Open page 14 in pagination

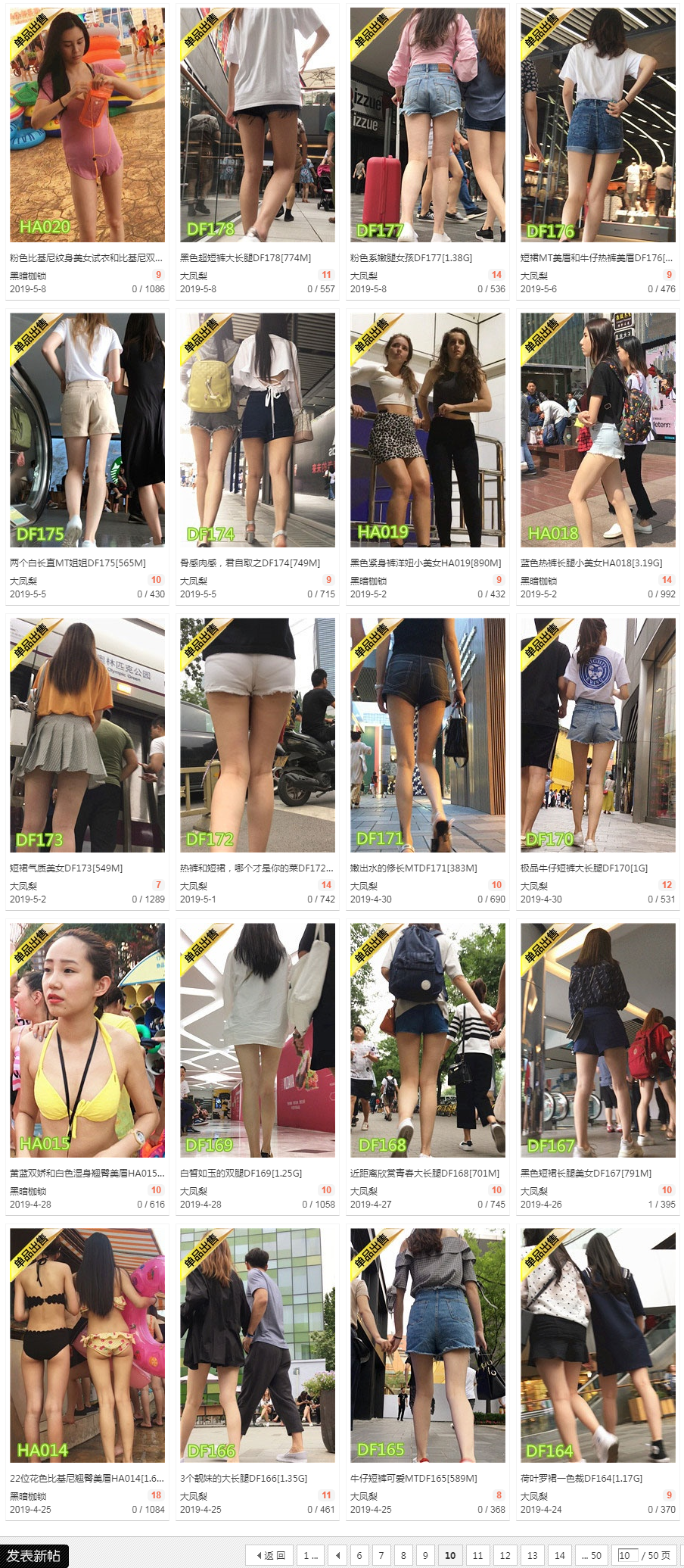pyautogui.click(x=559, y=1555)
